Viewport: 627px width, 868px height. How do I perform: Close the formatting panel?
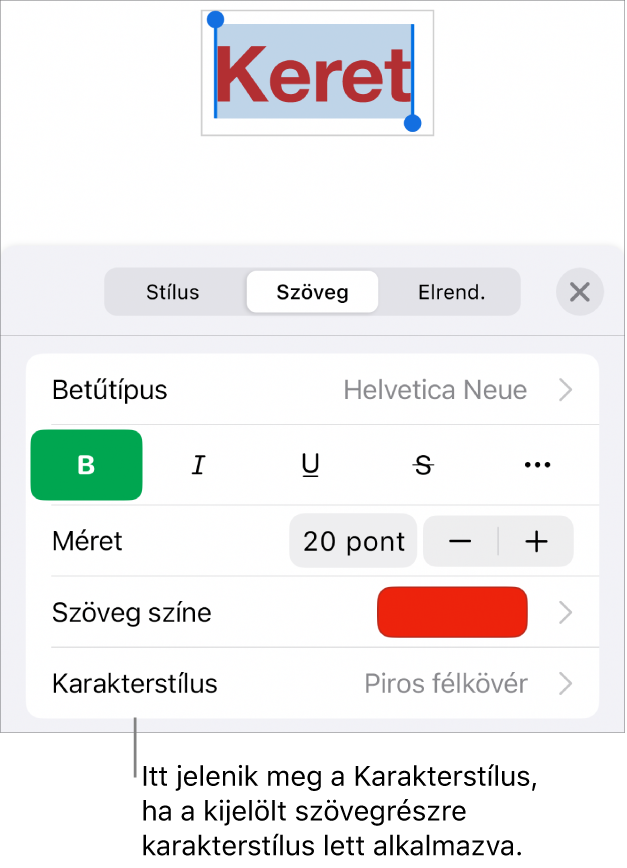coord(580,292)
